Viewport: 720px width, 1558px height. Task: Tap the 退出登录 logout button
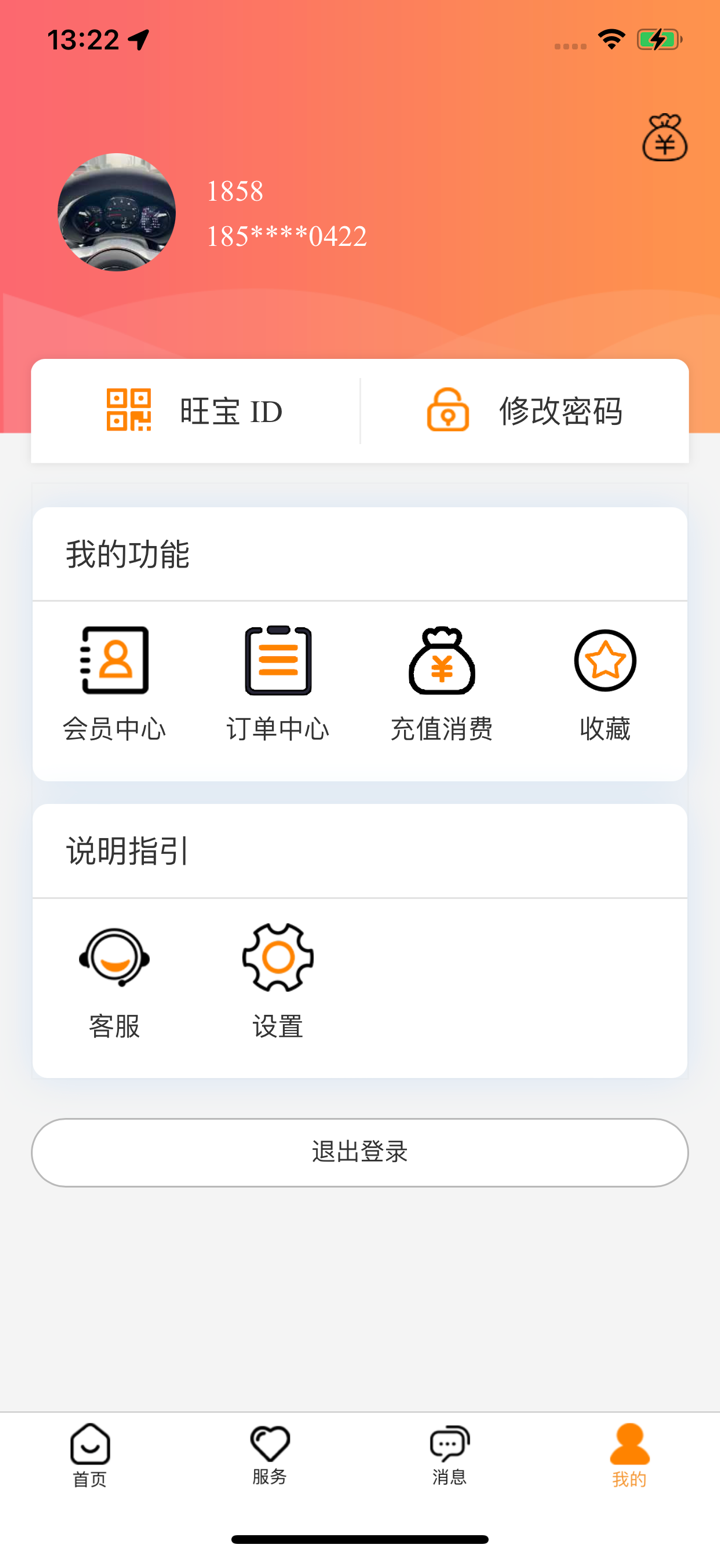coord(360,1152)
